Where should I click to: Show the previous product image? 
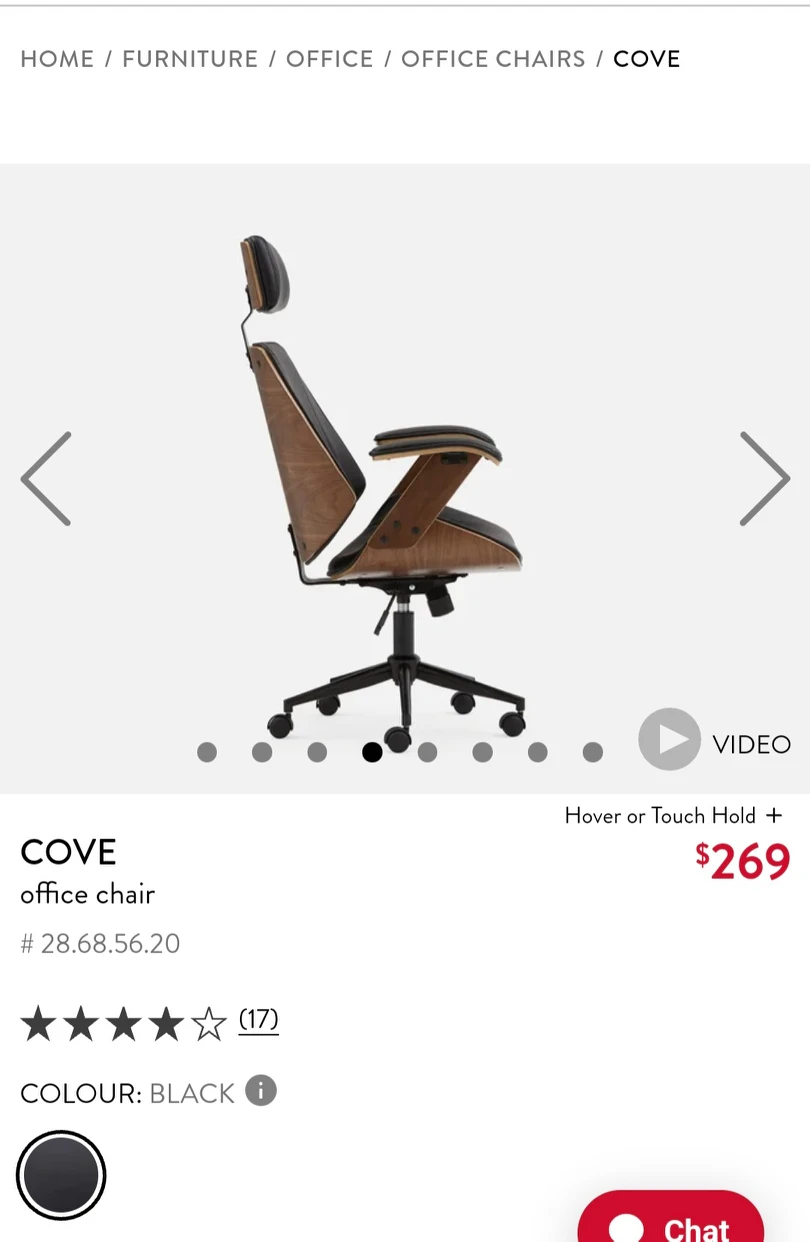[x=47, y=479]
